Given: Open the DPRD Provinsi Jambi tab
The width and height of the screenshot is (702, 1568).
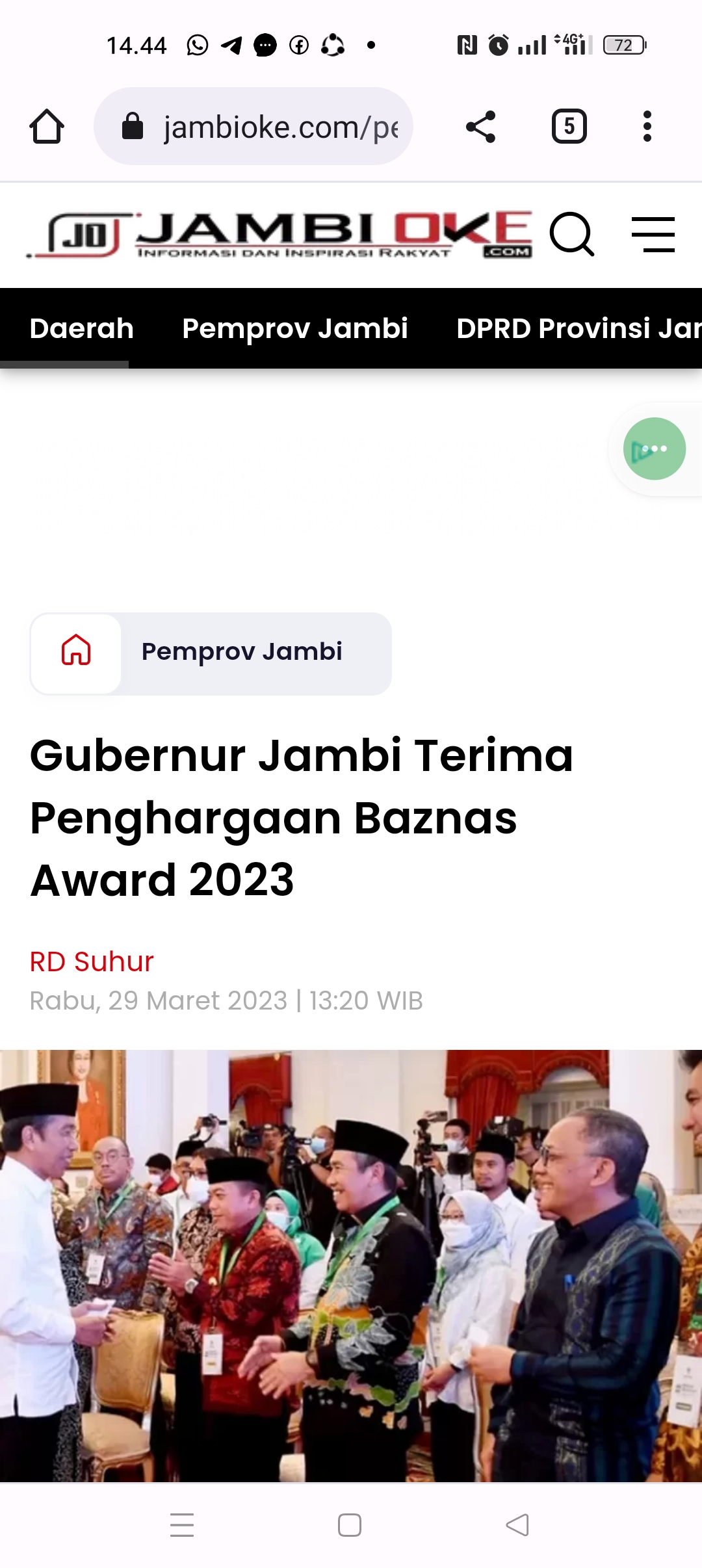Looking at the screenshot, I should point(578,328).
